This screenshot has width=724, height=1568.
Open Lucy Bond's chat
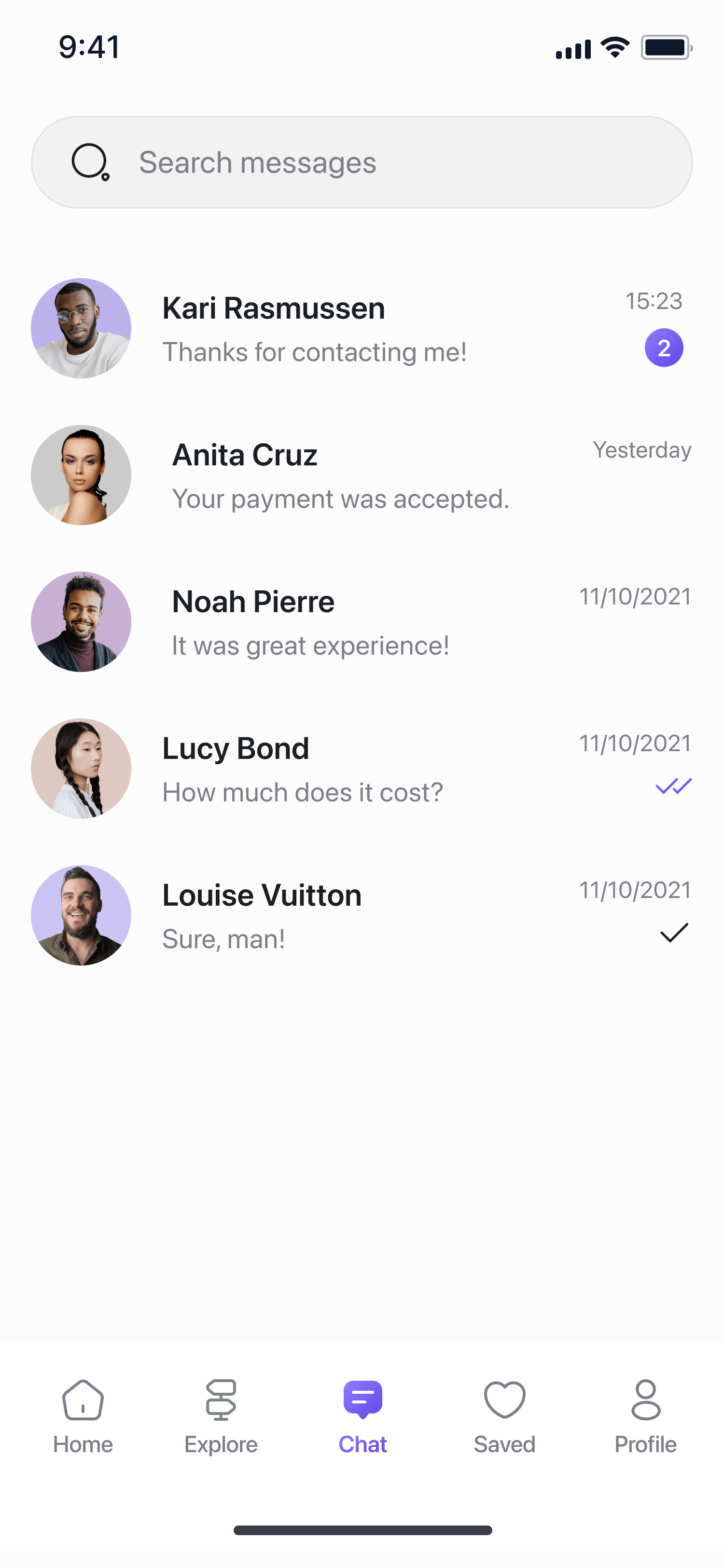(362, 769)
